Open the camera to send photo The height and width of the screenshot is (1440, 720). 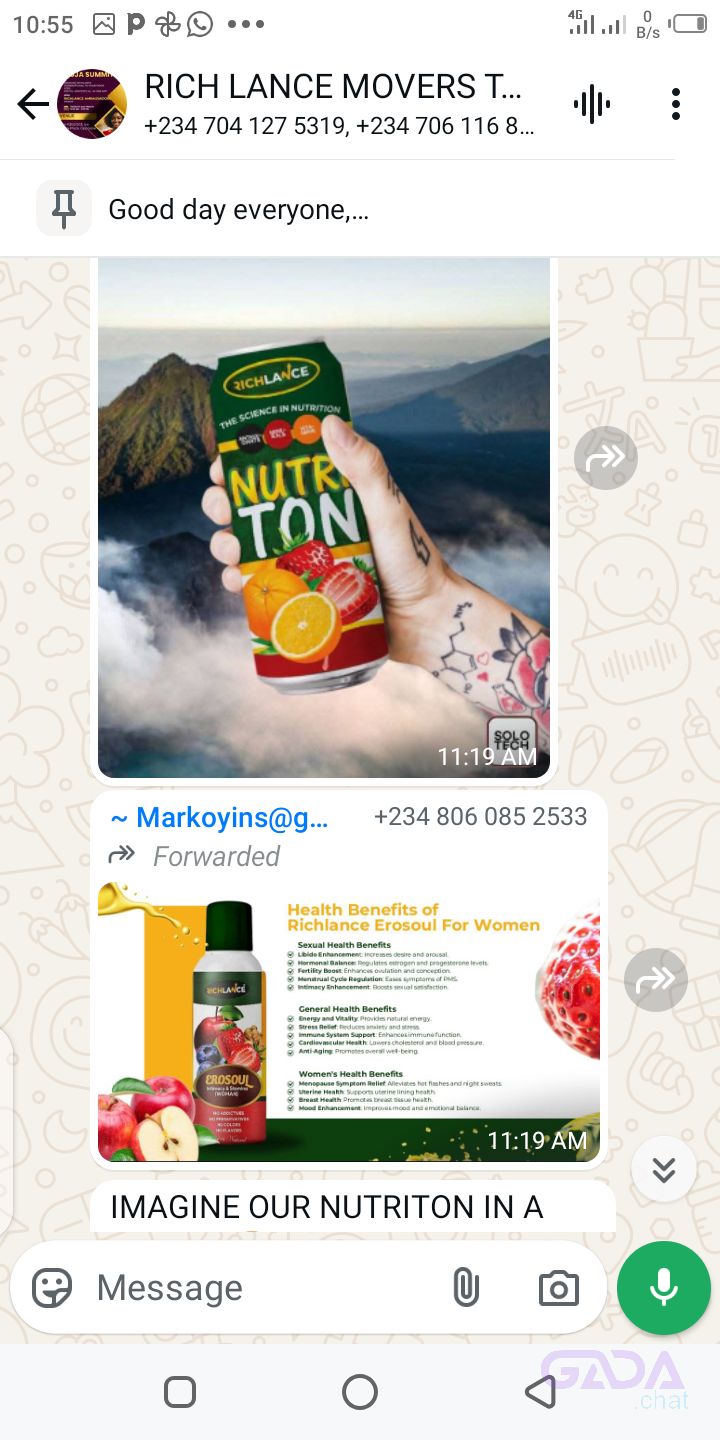[558, 1288]
